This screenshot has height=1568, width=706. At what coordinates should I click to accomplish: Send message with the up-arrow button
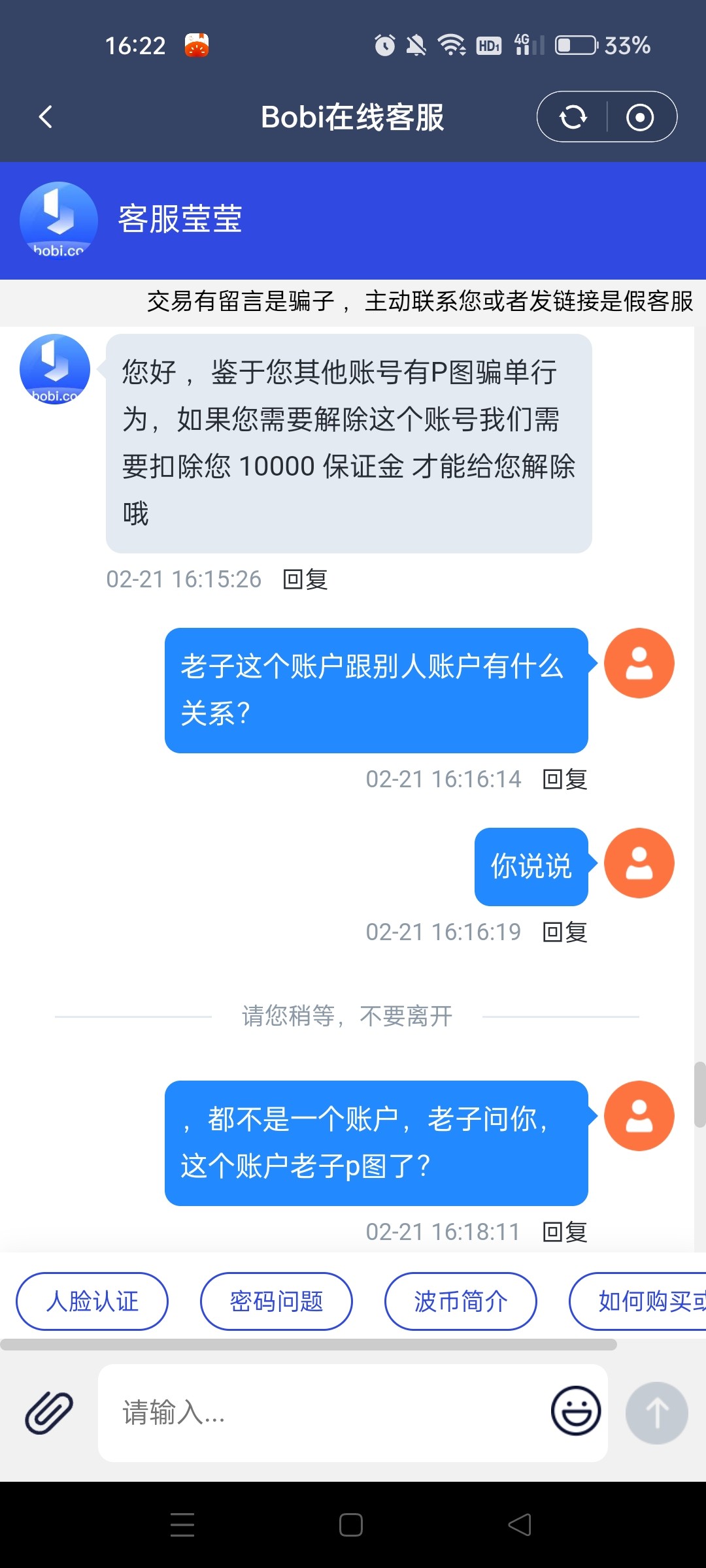(x=656, y=1413)
